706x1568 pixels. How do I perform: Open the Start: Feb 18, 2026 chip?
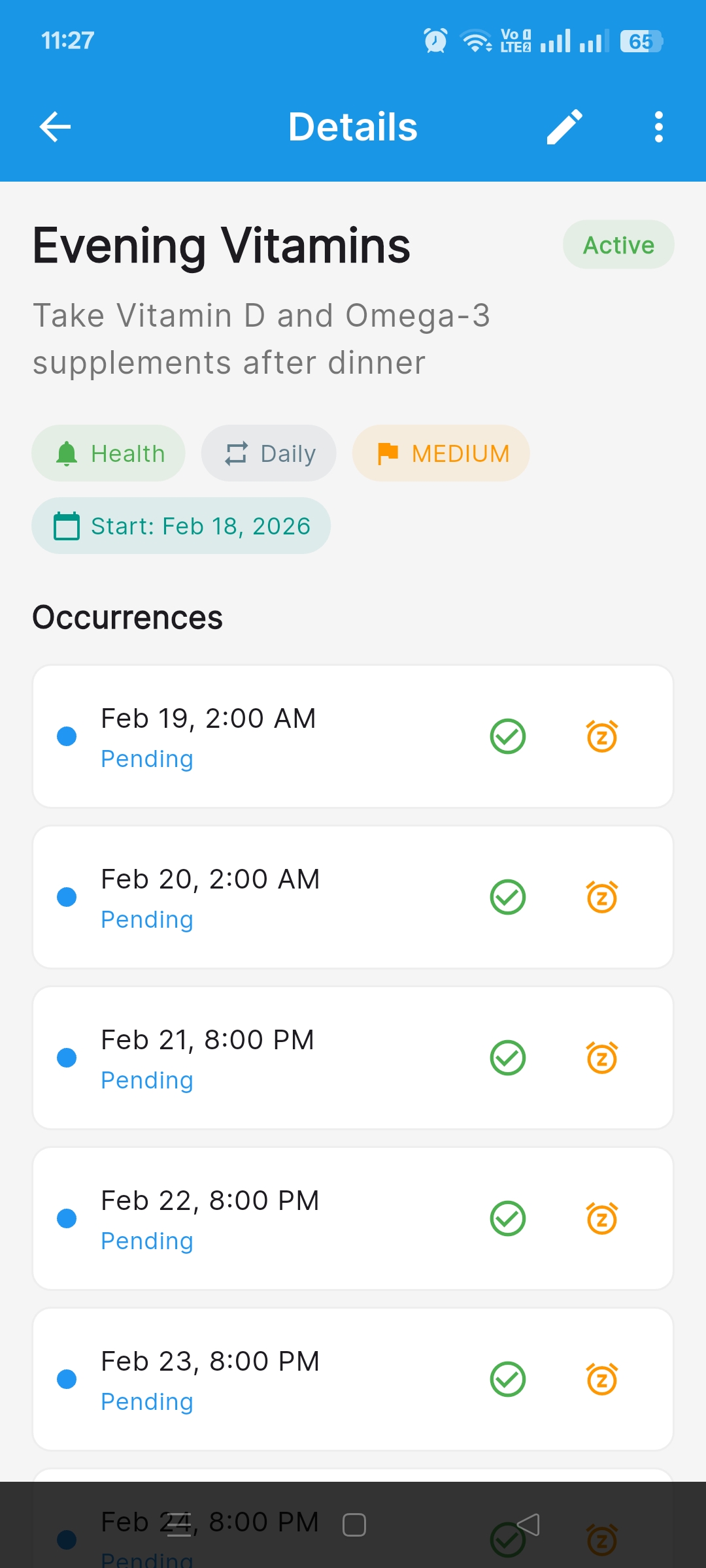pyautogui.click(x=181, y=525)
